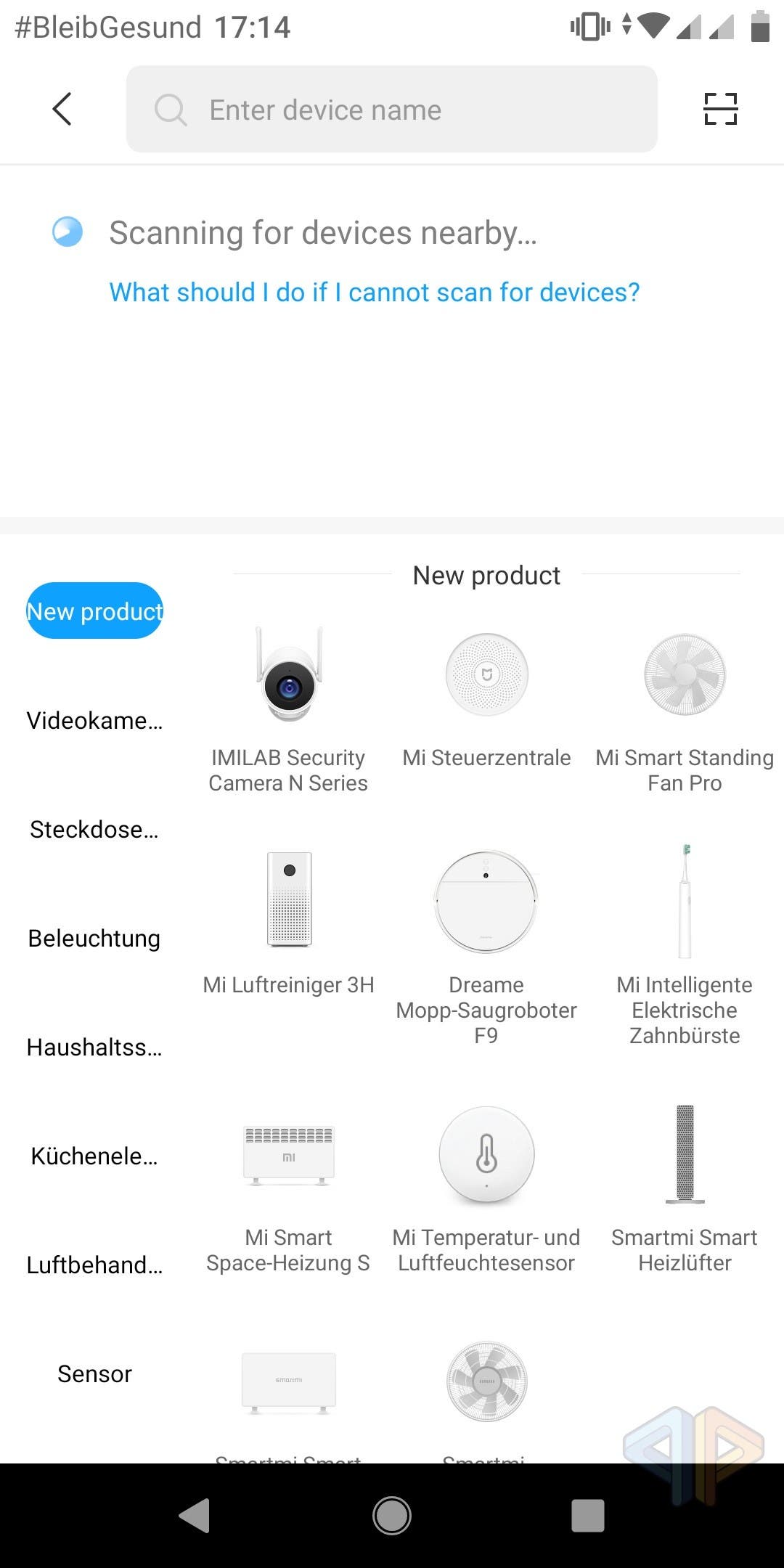
Task: Select the New product category
Action: (94, 611)
